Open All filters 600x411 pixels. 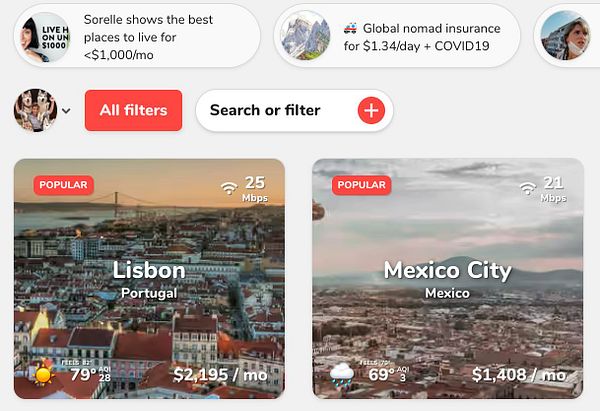point(133,110)
